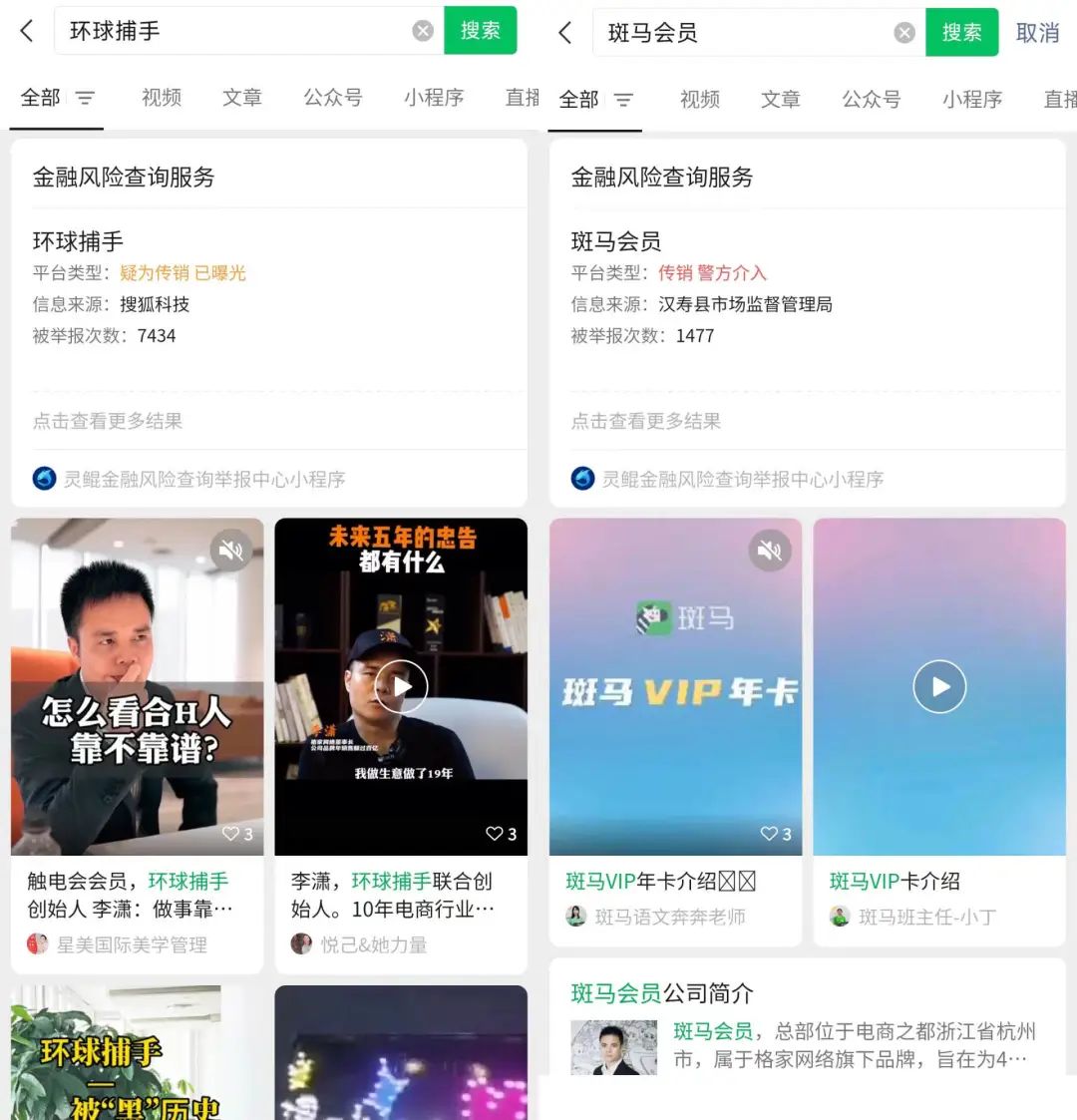Open the filter options next to 全部 on left panel
The height and width of the screenshot is (1120, 1077).
(x=85, y=99)
